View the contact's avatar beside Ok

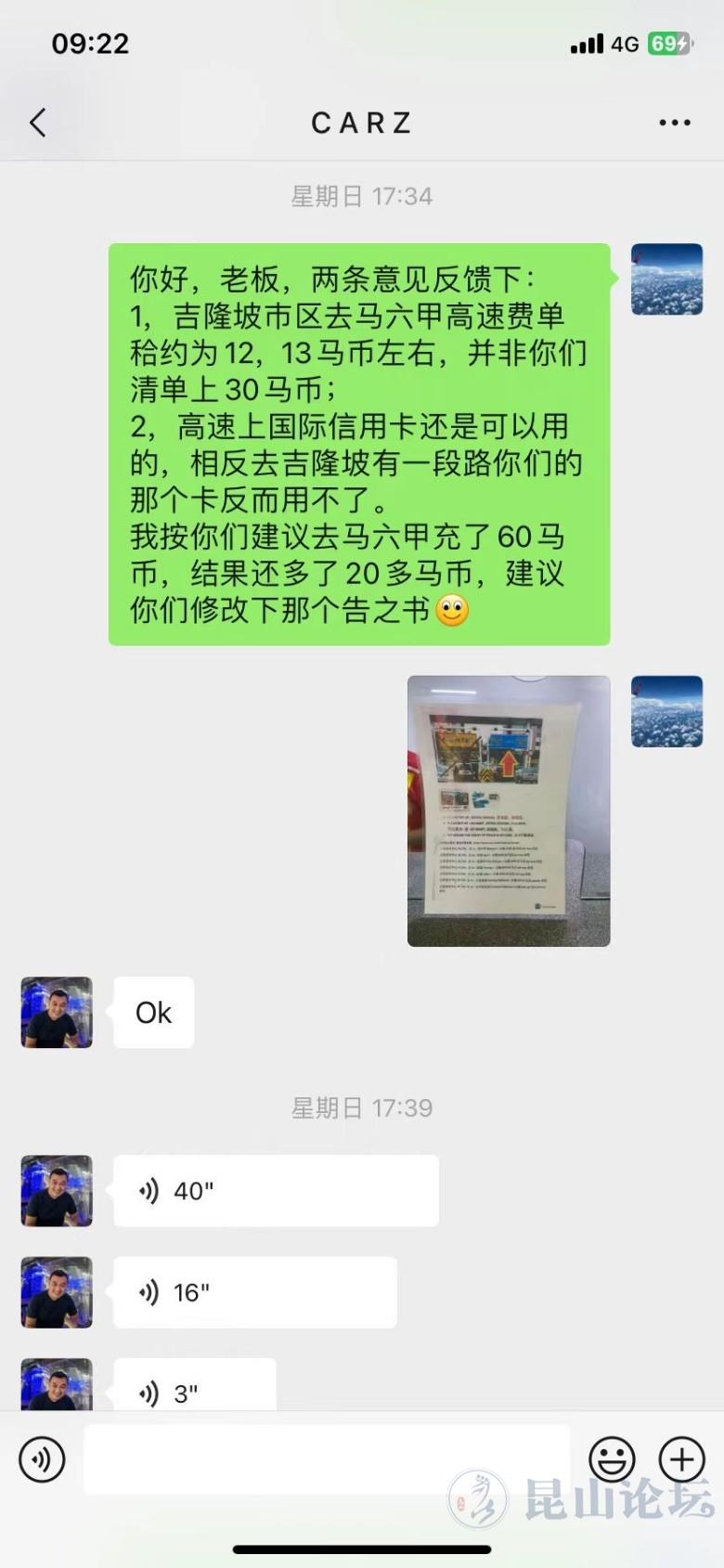click(57, 1012)
